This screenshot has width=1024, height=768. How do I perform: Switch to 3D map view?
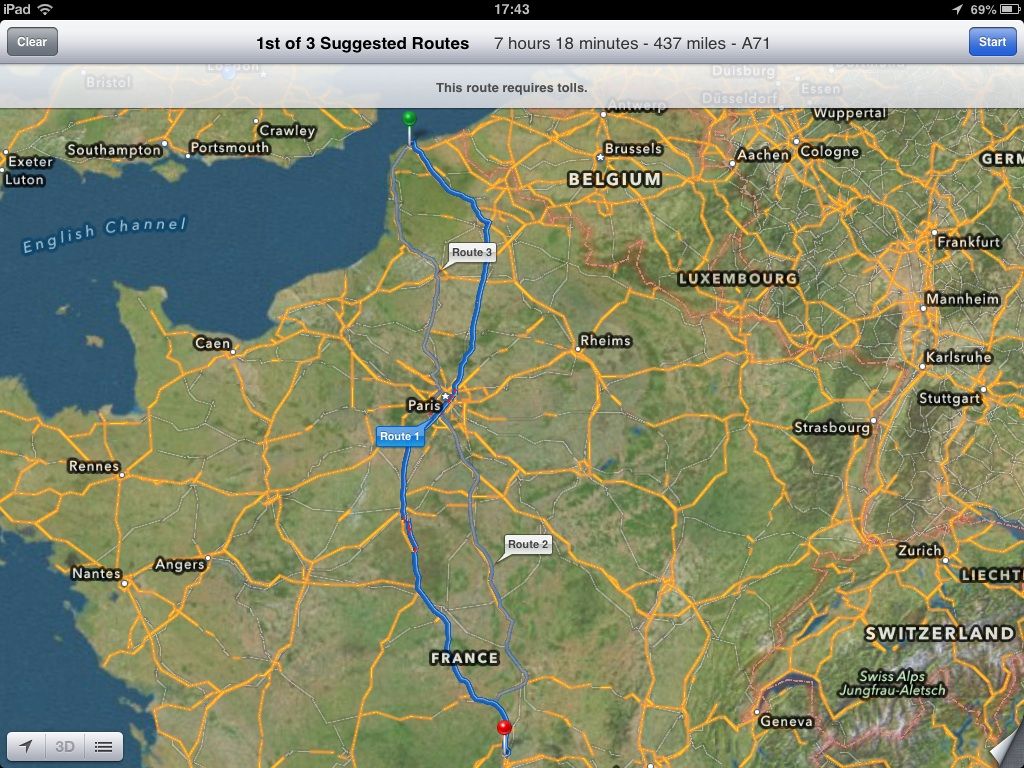click(x=65, y=746)
